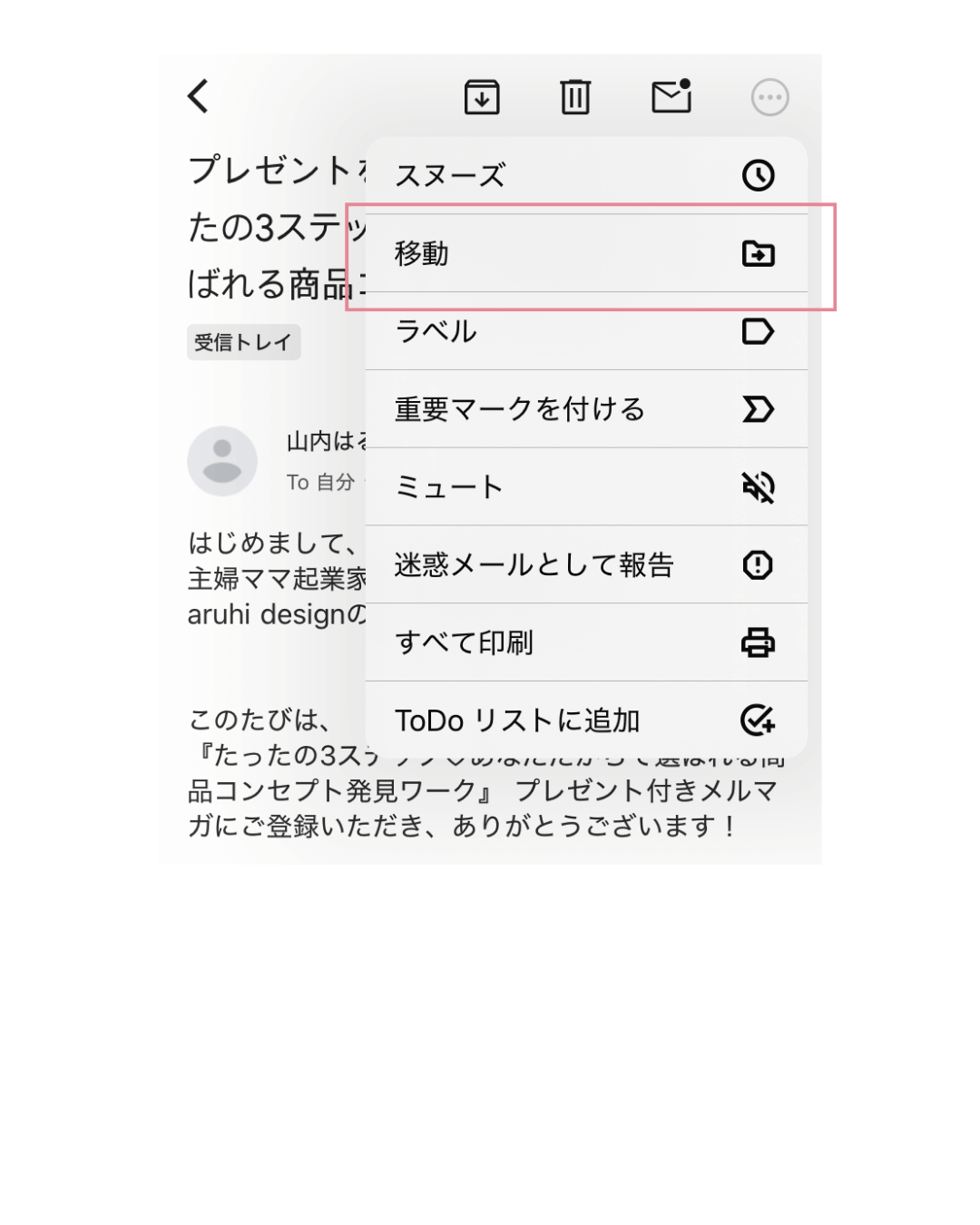980x1225 pixels.
Task: Tap the 受信トレイ label chip
Action: [243, 342]
